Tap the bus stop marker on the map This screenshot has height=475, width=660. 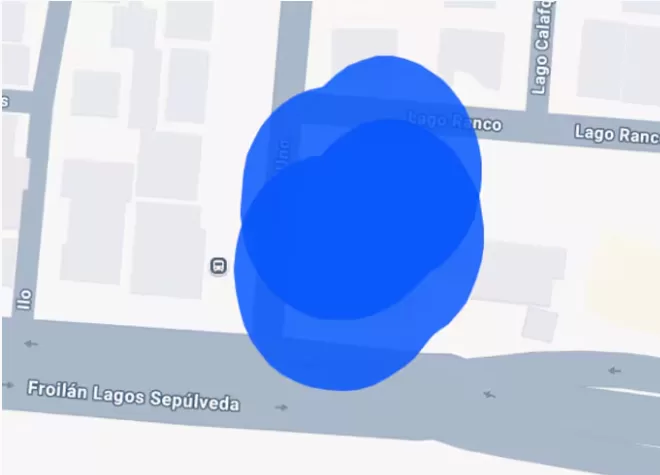pyautogui.click(x=218, y=266)
